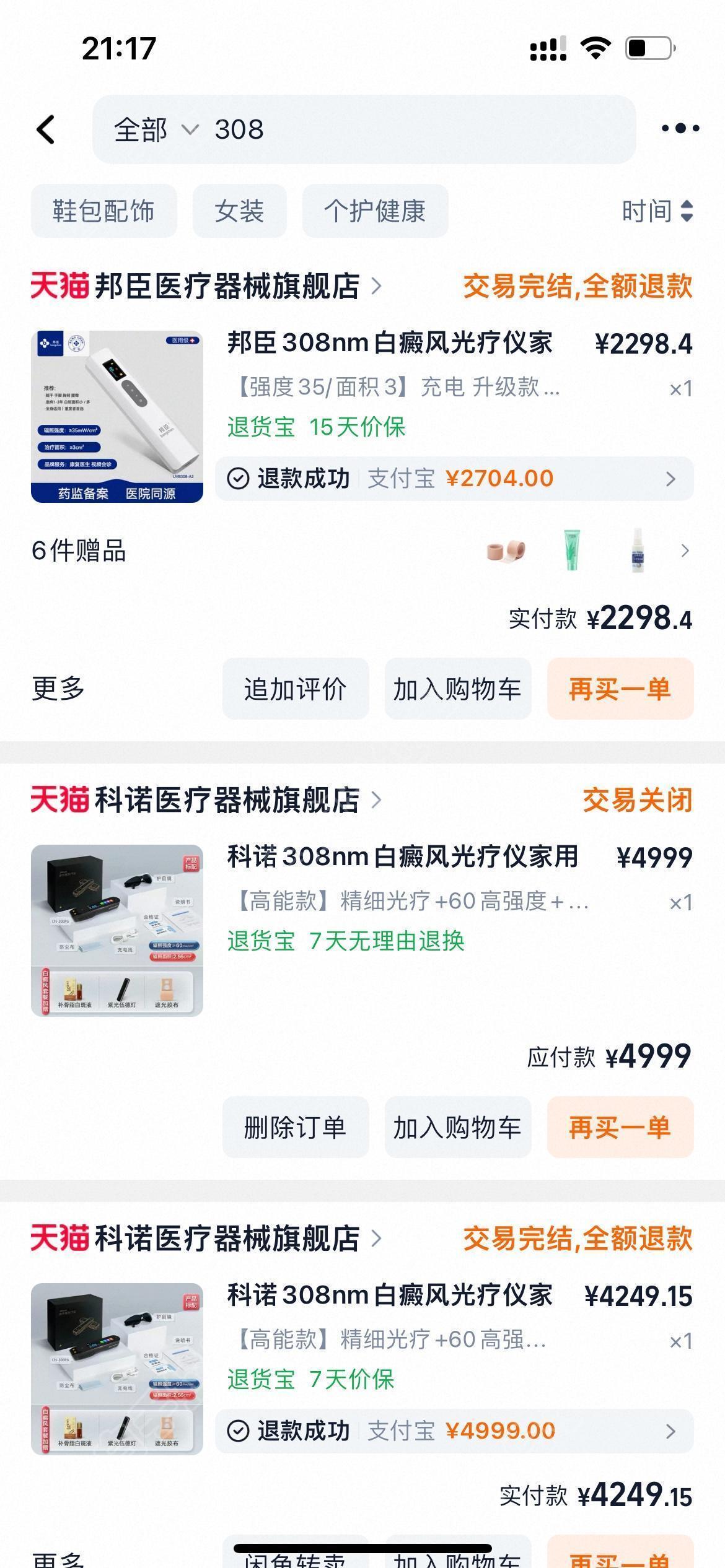View 退款成功 ¥4999.00 refund details
Viewport: 725px width, 1568px height.
(454, 1431)
